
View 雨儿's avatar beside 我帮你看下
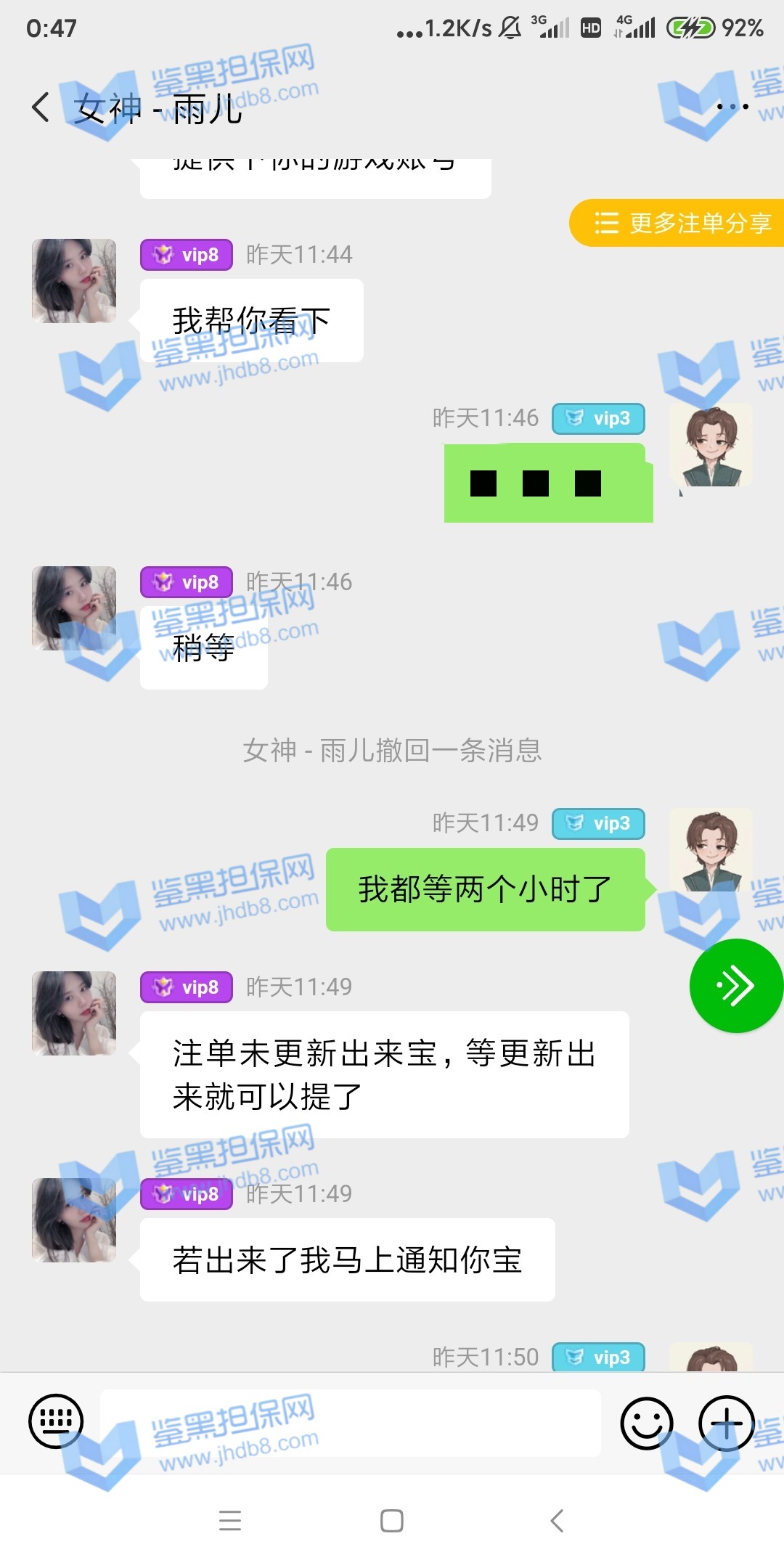click(x=74, y=281)
